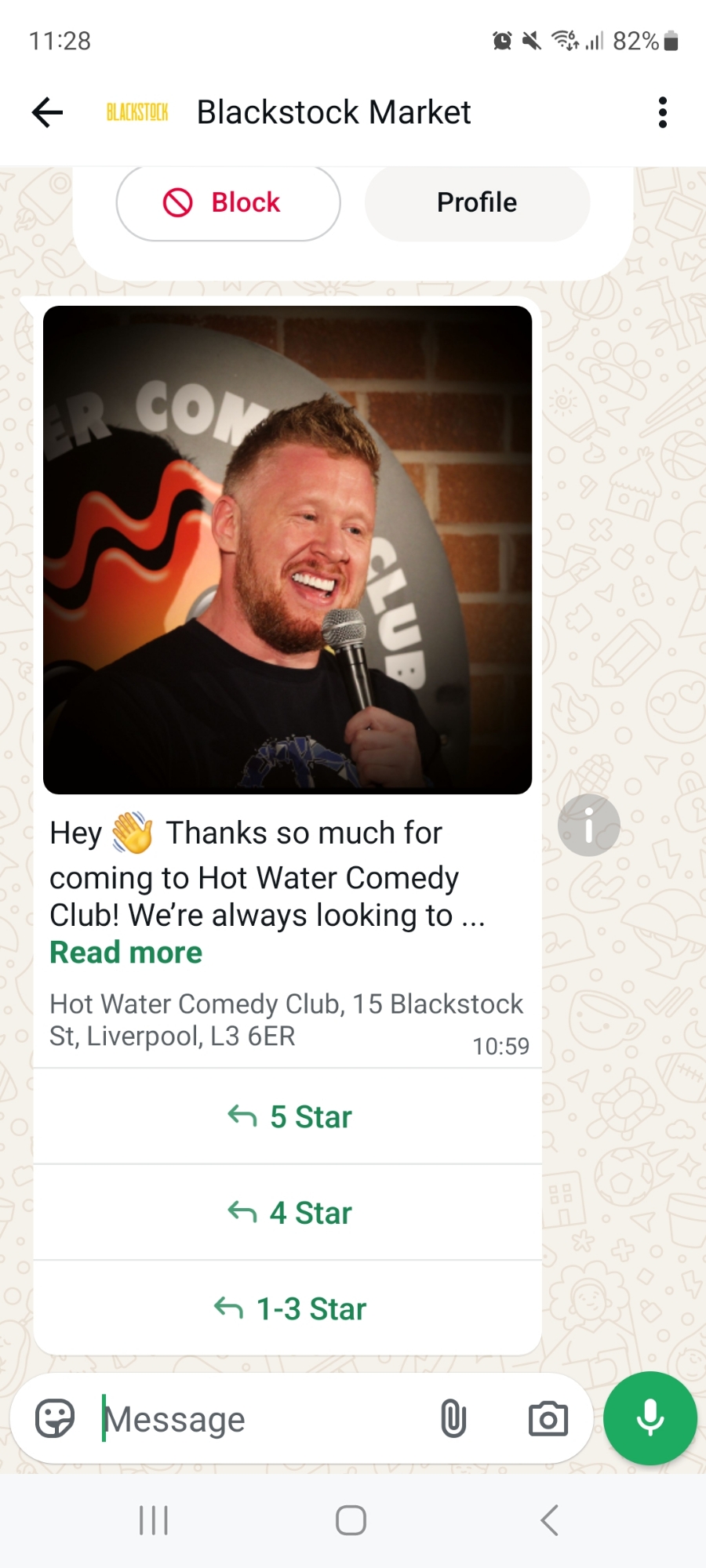Screen dimensions: 706x1568
Task: Open Blackstock Market contact info header
Action: [x=333, y=113]
